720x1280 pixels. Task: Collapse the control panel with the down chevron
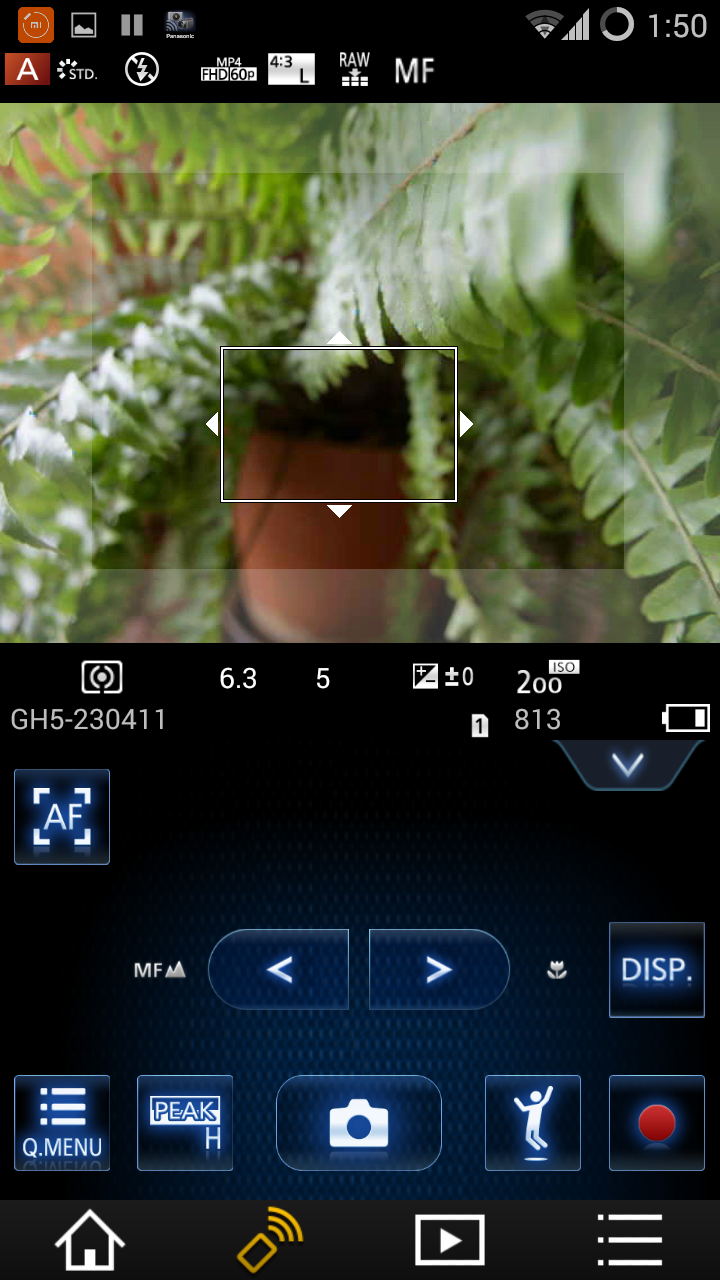628,765
